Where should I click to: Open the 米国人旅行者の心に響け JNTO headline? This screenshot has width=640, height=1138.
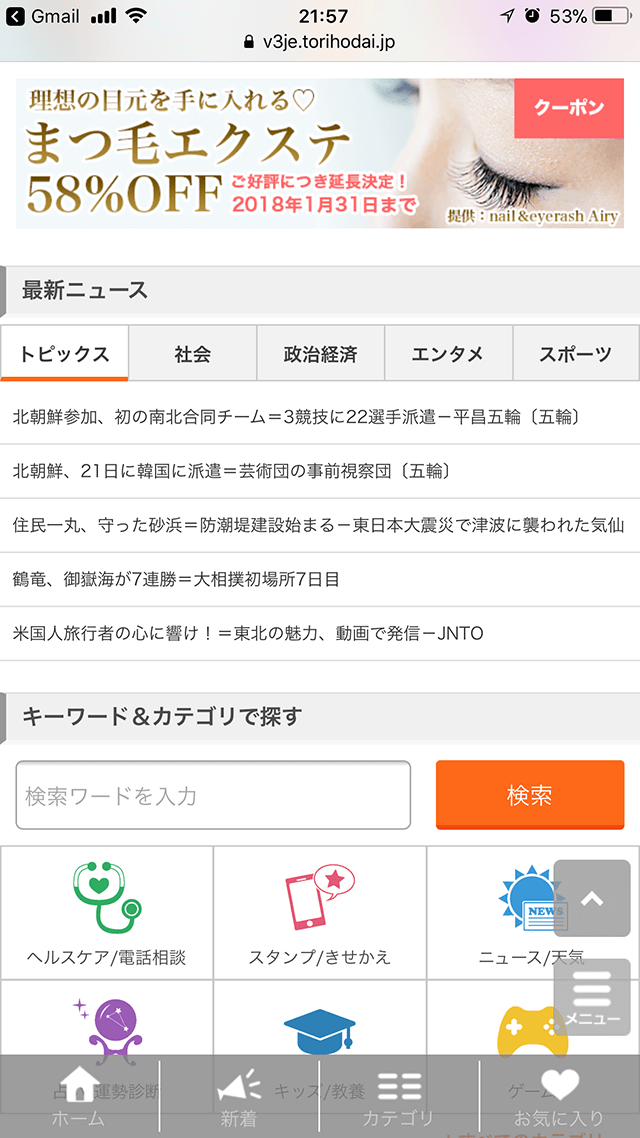(320, 634)
